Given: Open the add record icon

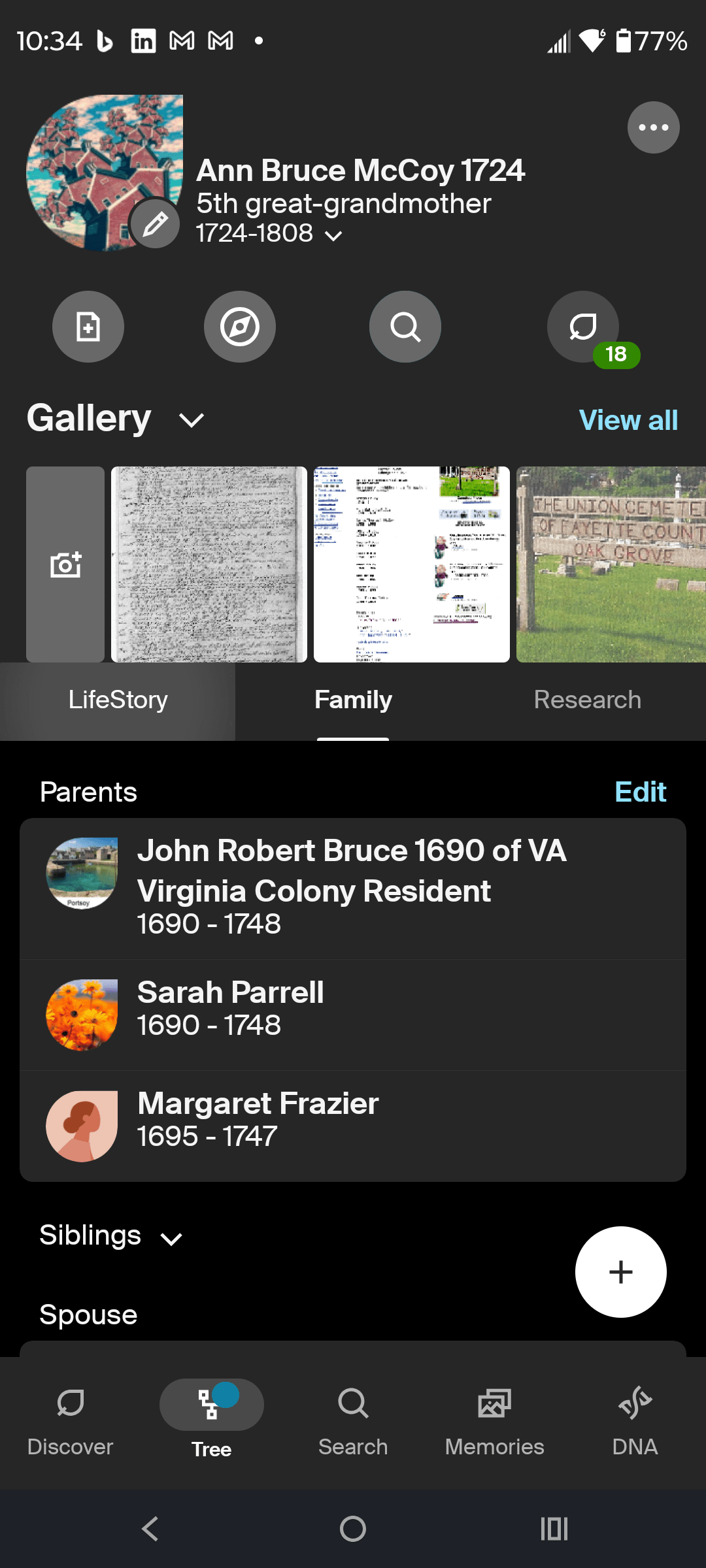Looking at the screenshot, I should pos(88,327).
